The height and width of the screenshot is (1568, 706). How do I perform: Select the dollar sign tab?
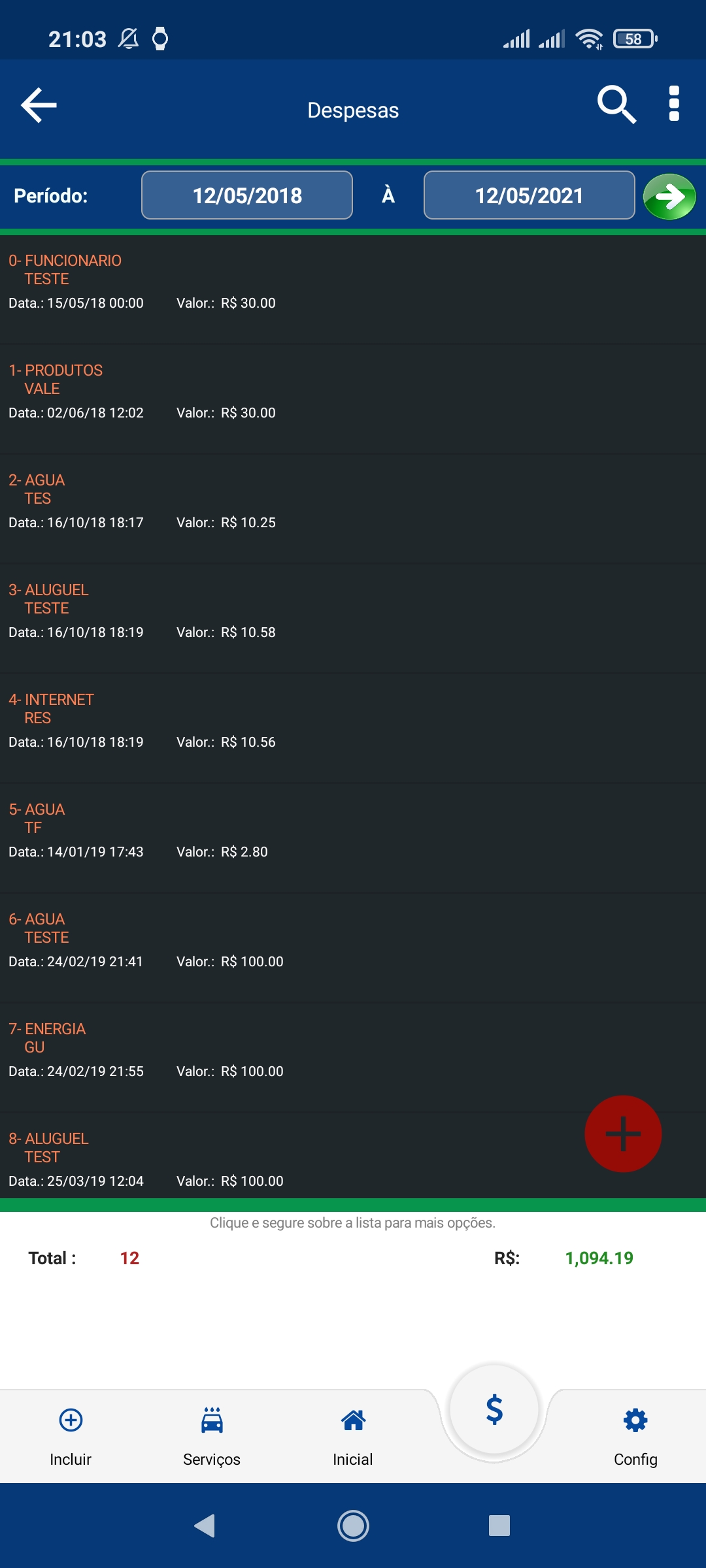(x=494, y=1409)
